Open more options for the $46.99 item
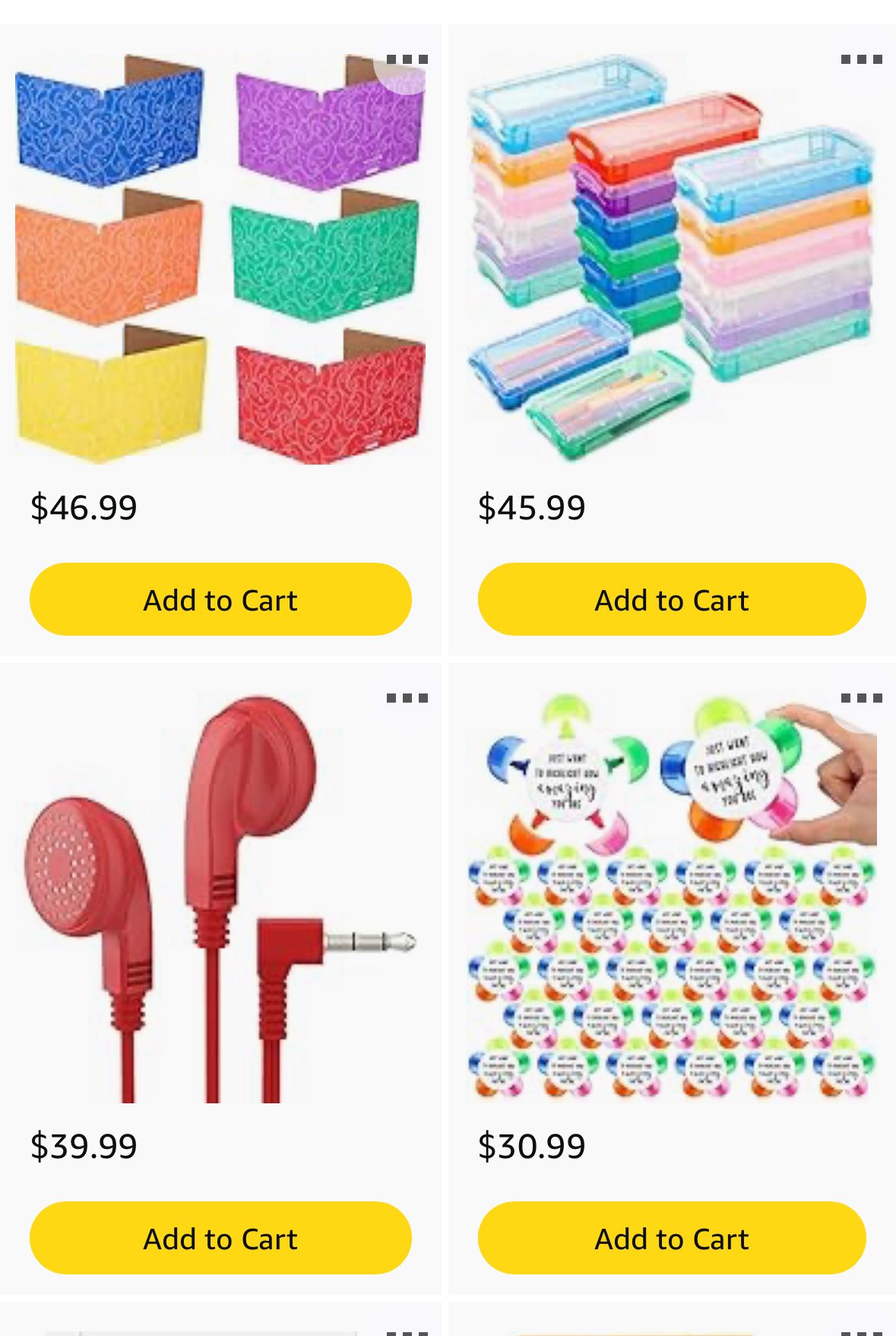This screenshot has width=896, height=1336. tap(407, 59)
